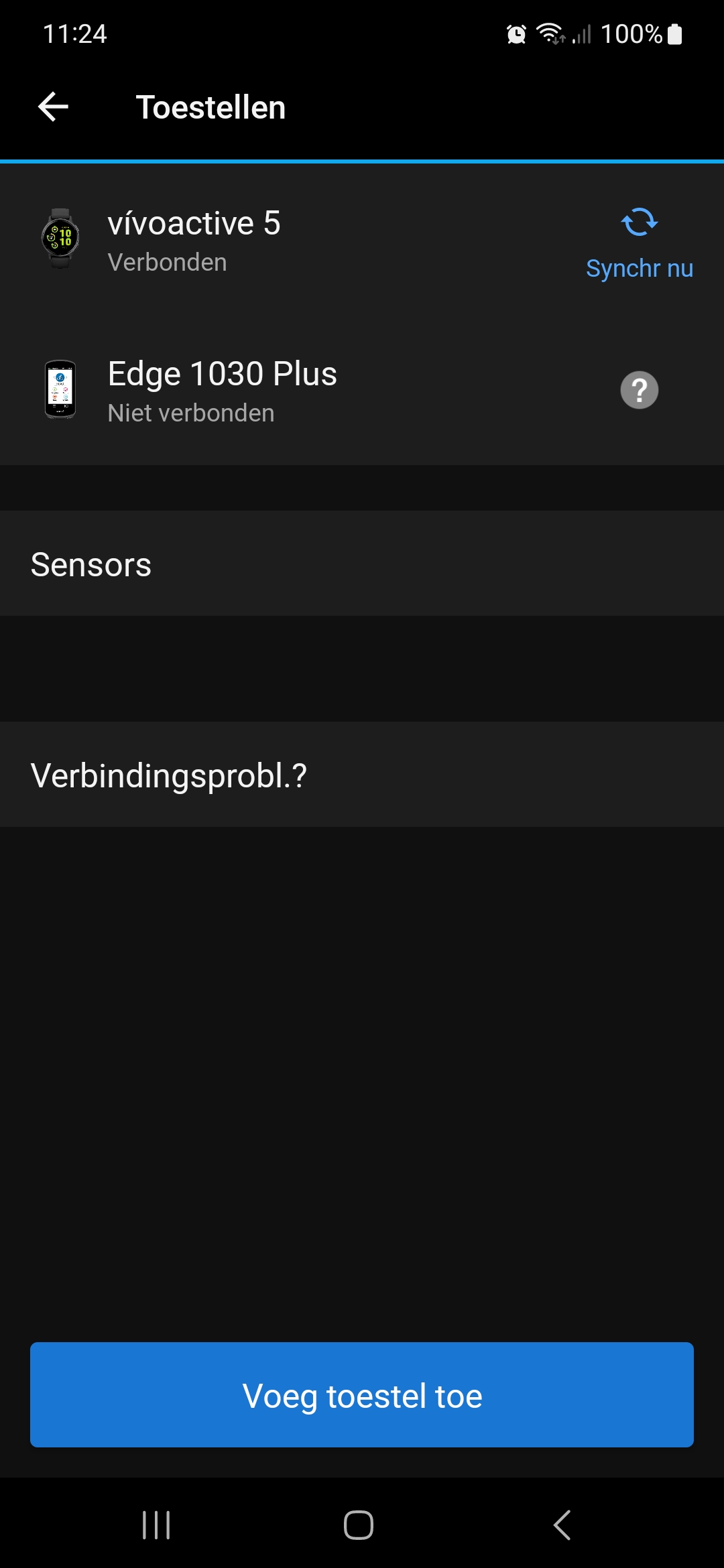Go to the home screen via the navigation bar
The width and height of the screenshot is (724, 1568).
point(359,1525)
